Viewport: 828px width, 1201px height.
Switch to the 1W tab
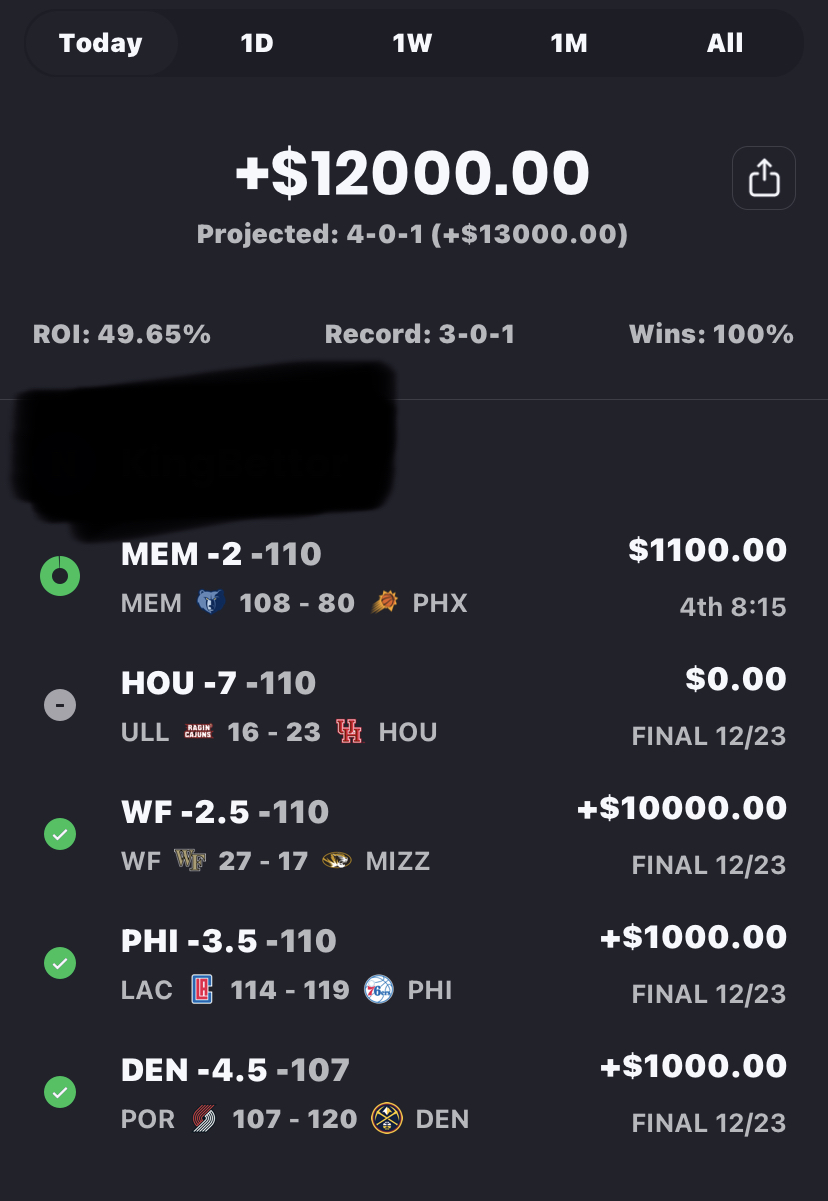[412, 43]
